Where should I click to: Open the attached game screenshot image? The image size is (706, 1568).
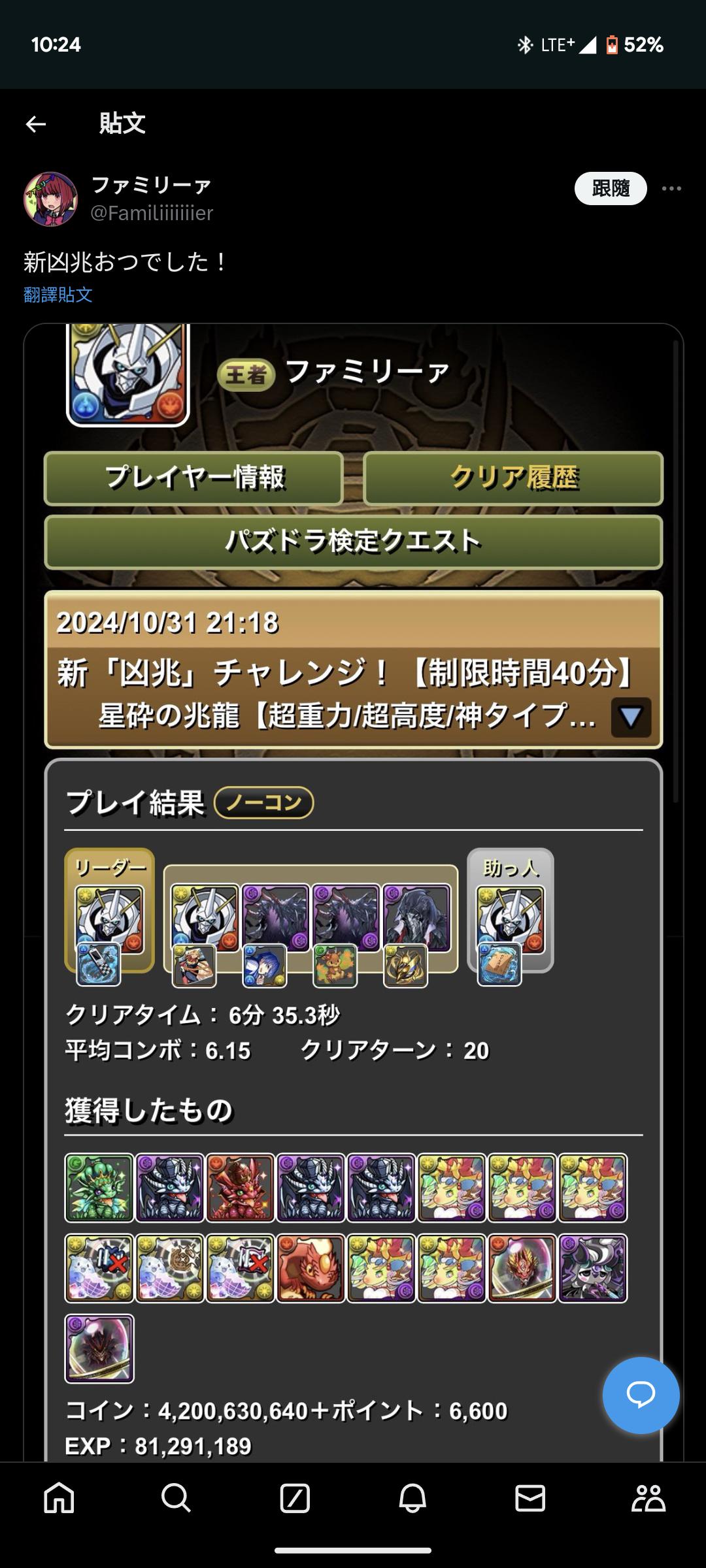(x=353, y=849)
